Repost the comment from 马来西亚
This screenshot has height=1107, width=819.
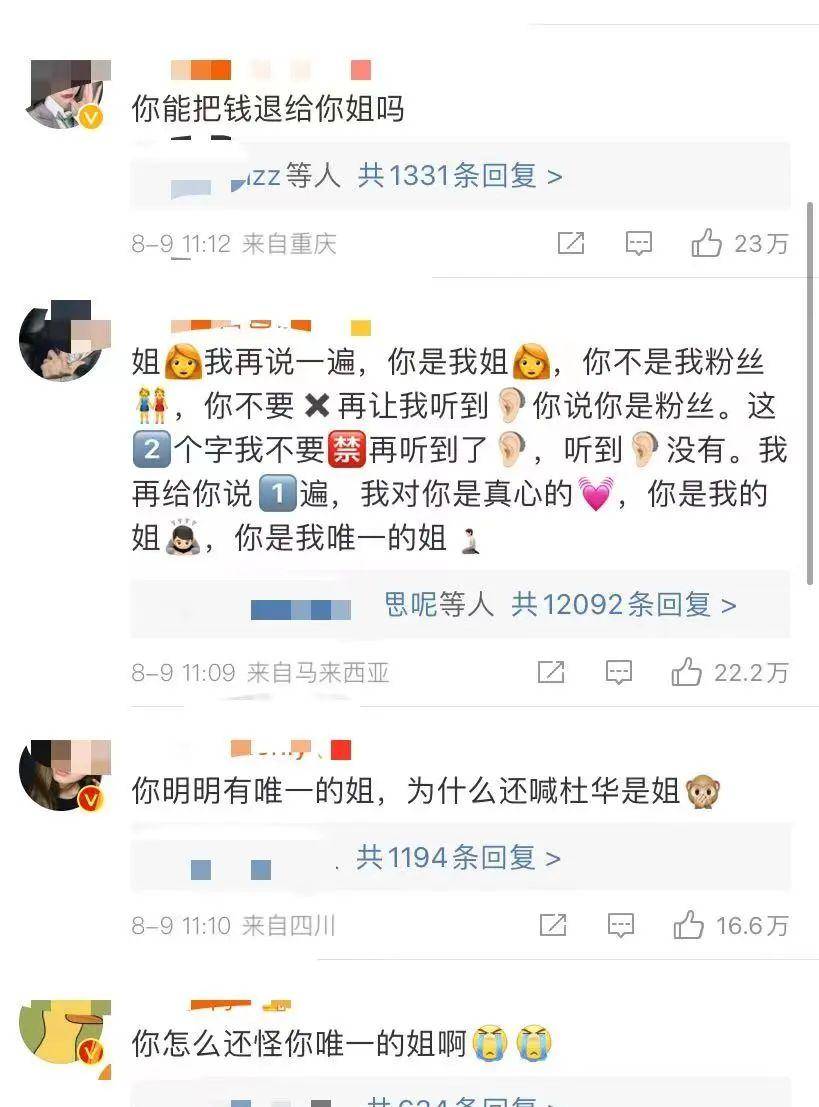point(552,672)
